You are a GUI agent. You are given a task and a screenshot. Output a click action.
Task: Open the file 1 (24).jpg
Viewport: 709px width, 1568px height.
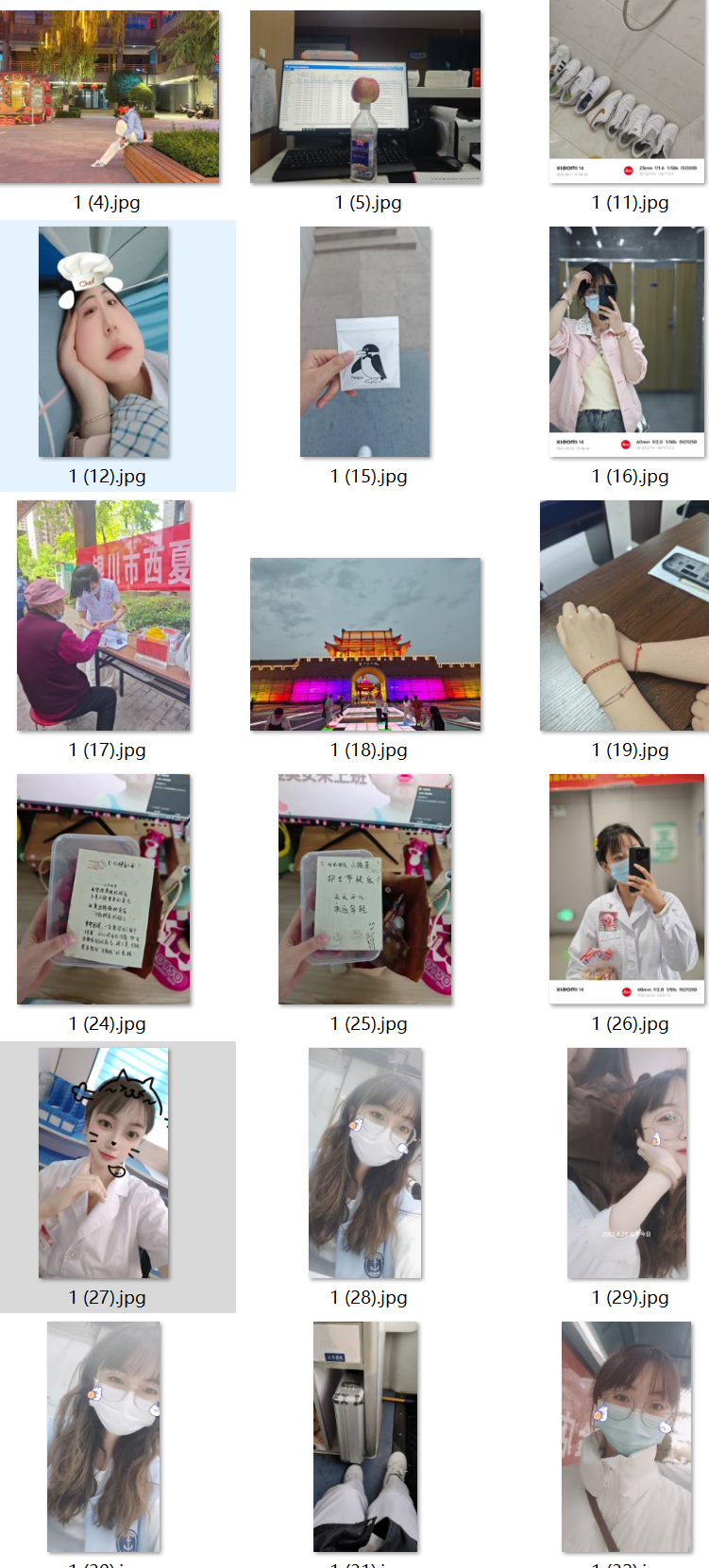click(x=104, y=889)
